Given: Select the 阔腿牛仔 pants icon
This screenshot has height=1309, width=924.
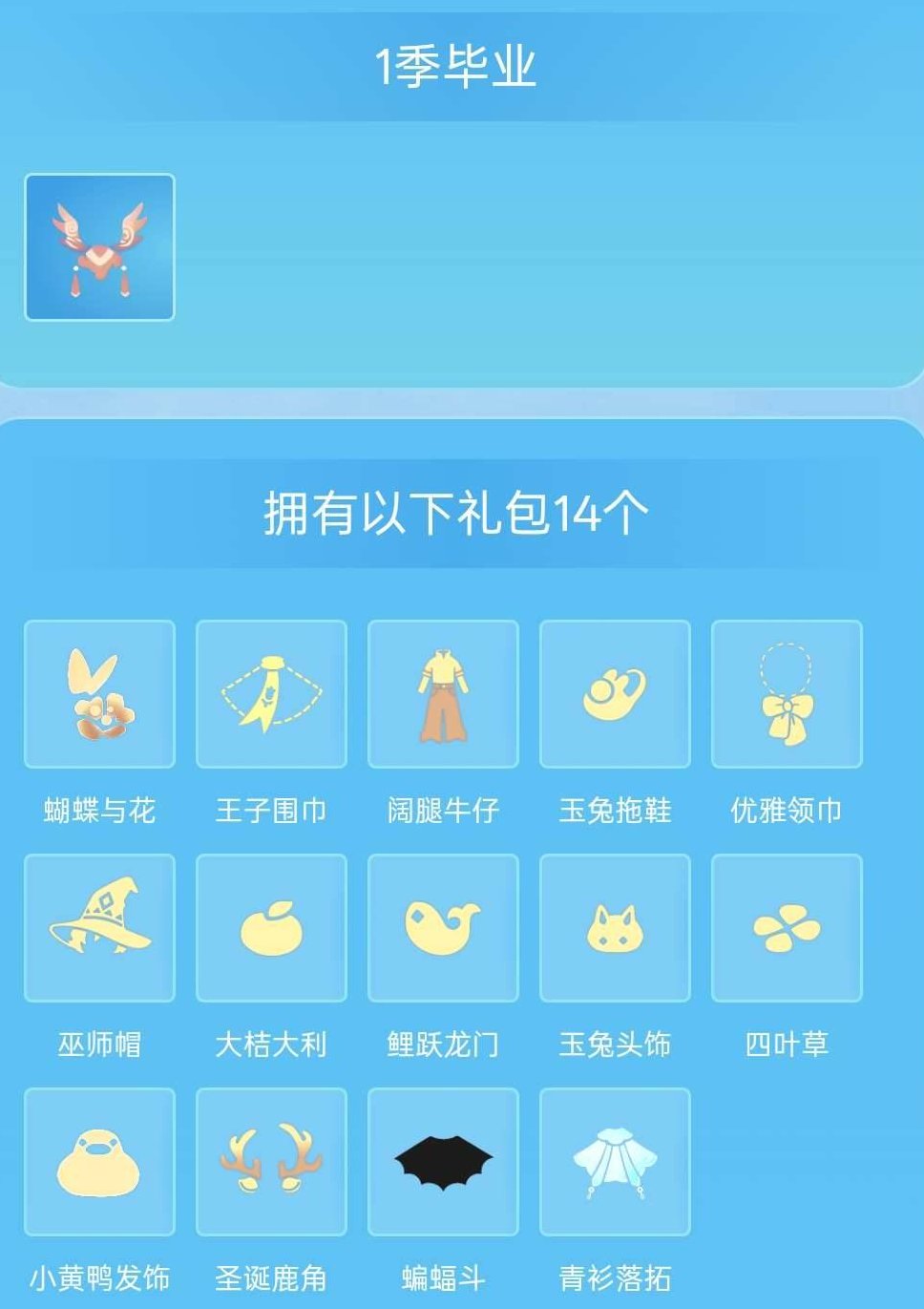Looking at the screenshot, I should pos(443,694).
